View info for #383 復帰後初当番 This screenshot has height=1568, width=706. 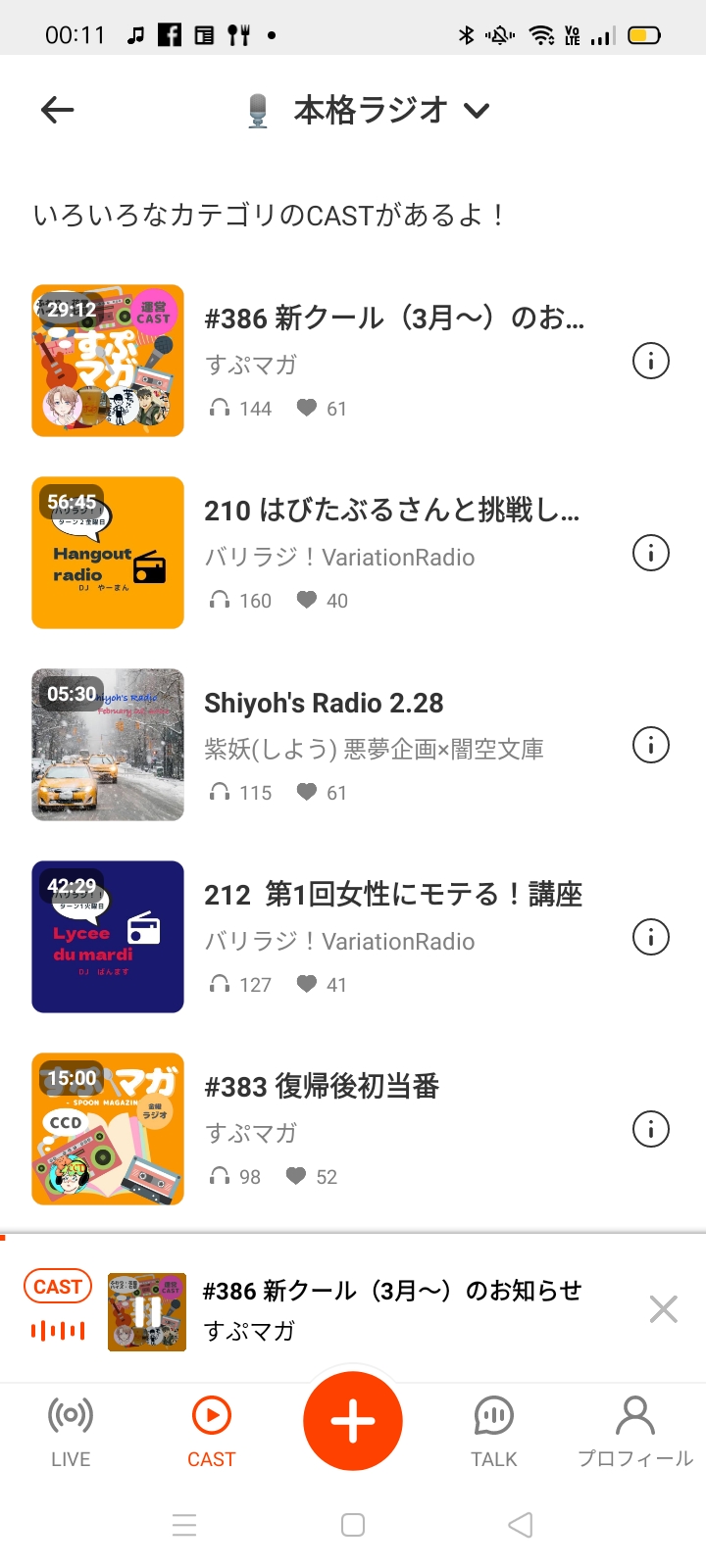pos(651,1130)
